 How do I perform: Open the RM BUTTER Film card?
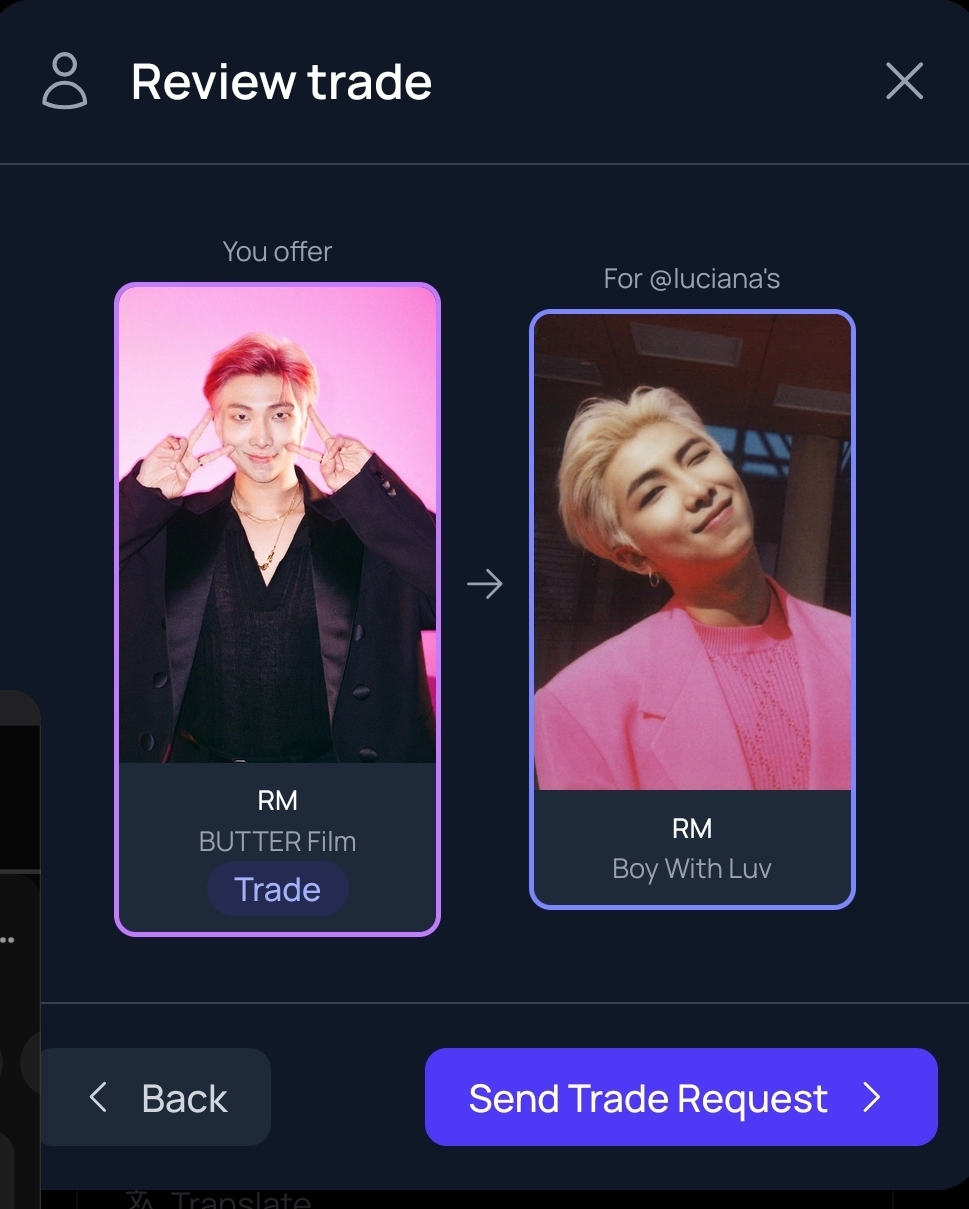coord(277,560)
